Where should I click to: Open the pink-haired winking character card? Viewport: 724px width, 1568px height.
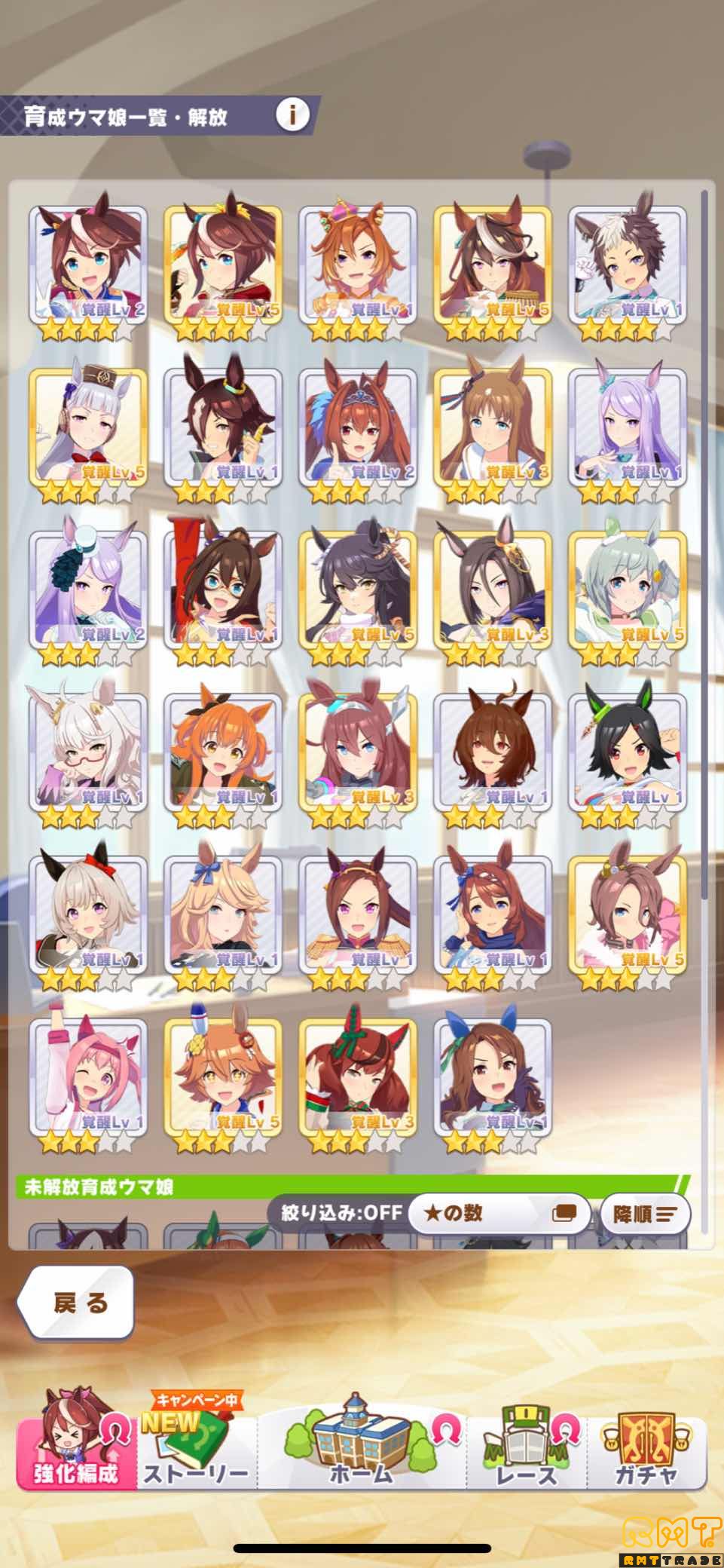[88, 1078]
